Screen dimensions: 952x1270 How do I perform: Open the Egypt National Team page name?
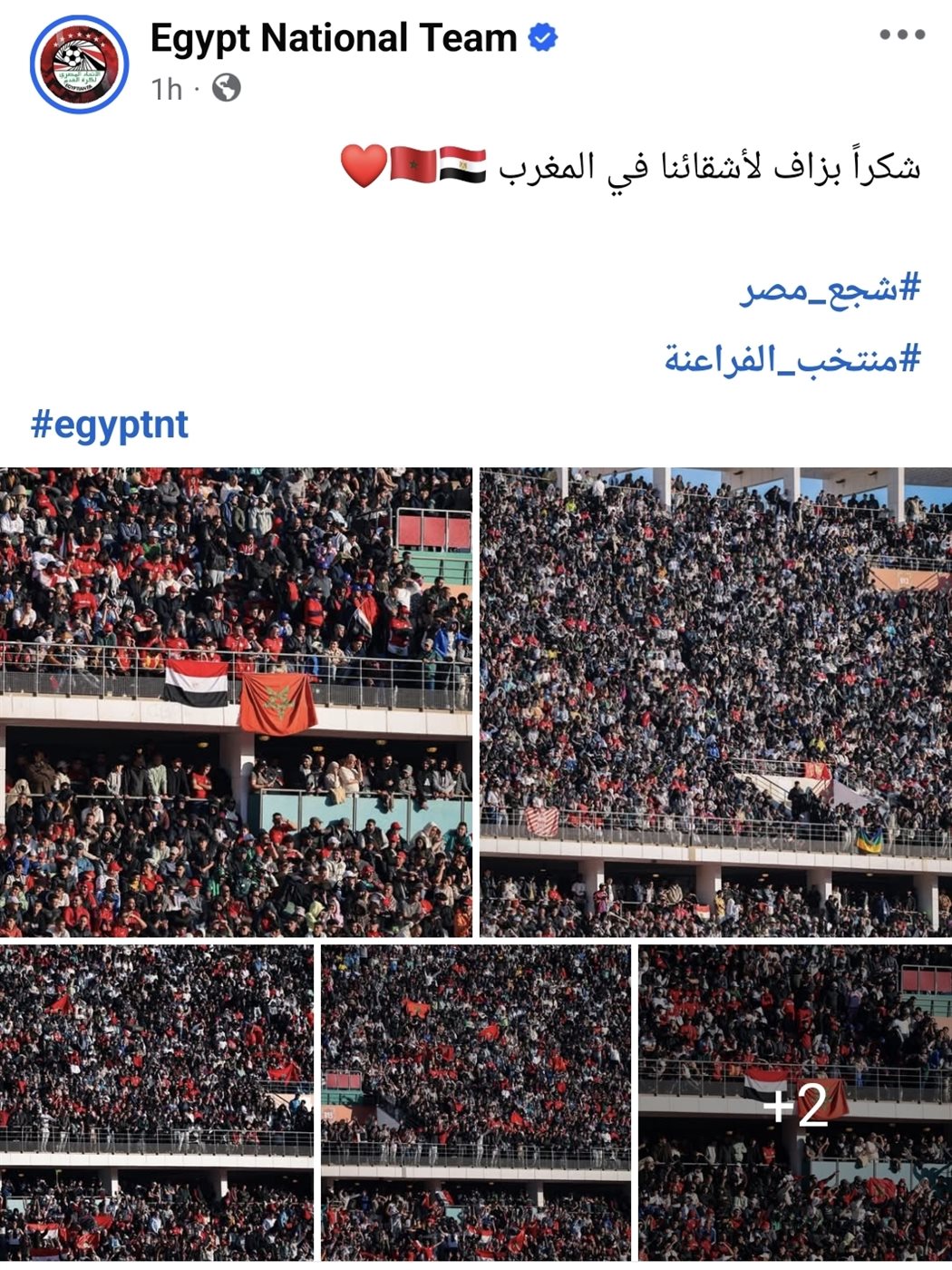coord(333,39)
